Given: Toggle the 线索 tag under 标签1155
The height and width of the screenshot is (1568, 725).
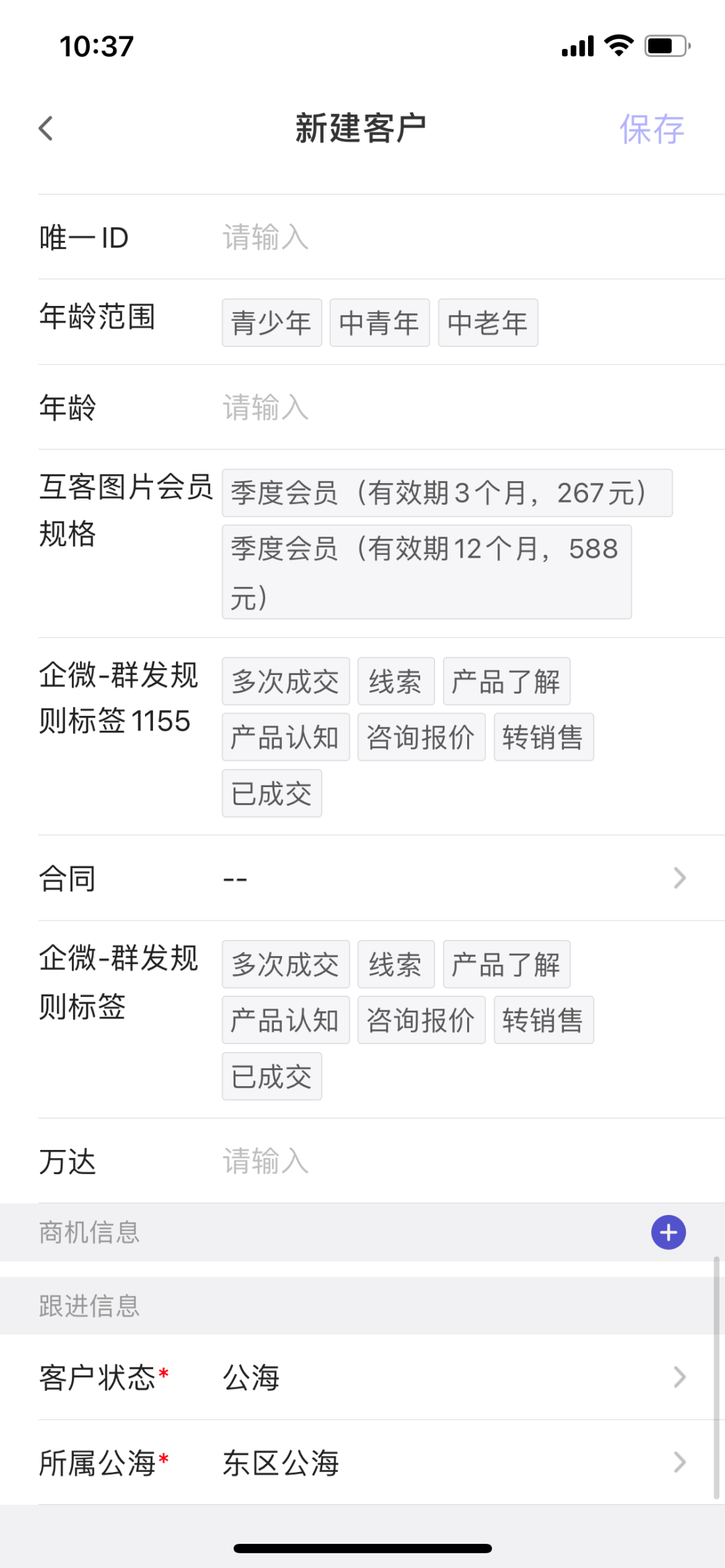Looking at the screenshot, I should pyautogui.click(x=395, y=681).
